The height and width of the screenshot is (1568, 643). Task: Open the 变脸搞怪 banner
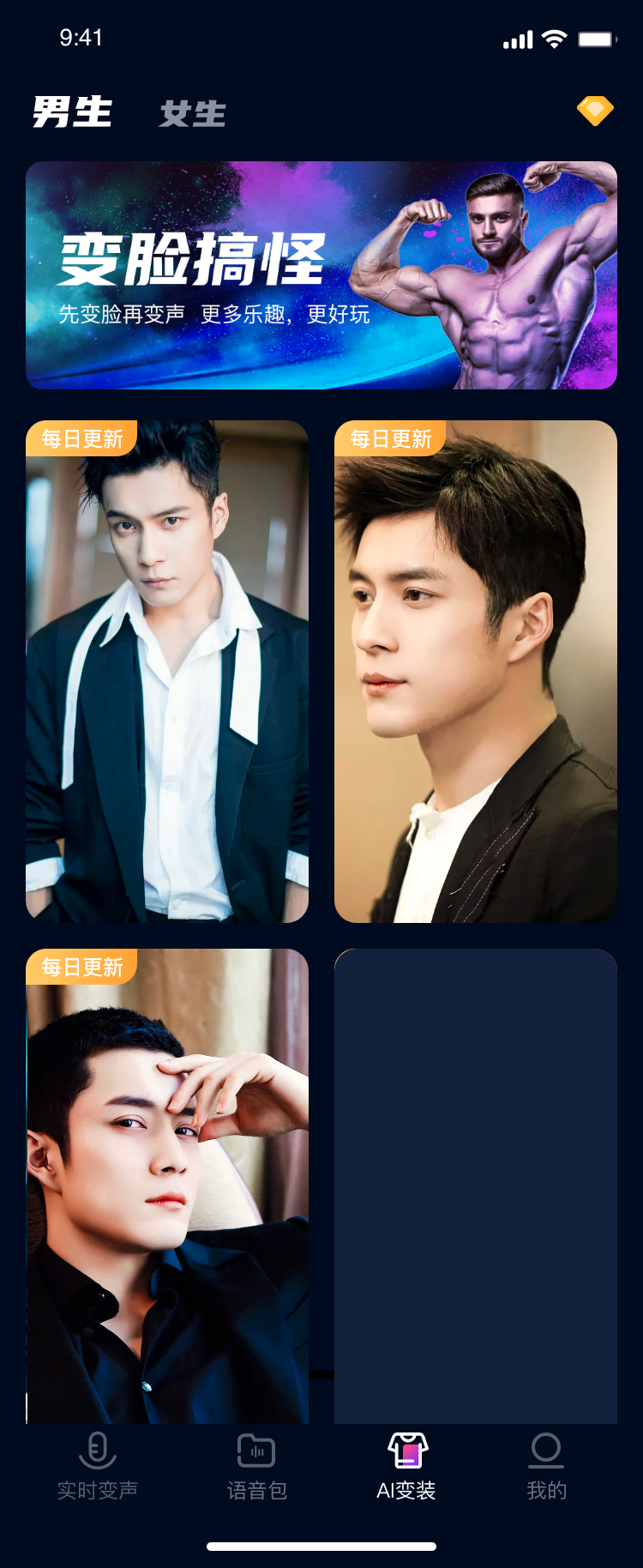click(321, 275)
